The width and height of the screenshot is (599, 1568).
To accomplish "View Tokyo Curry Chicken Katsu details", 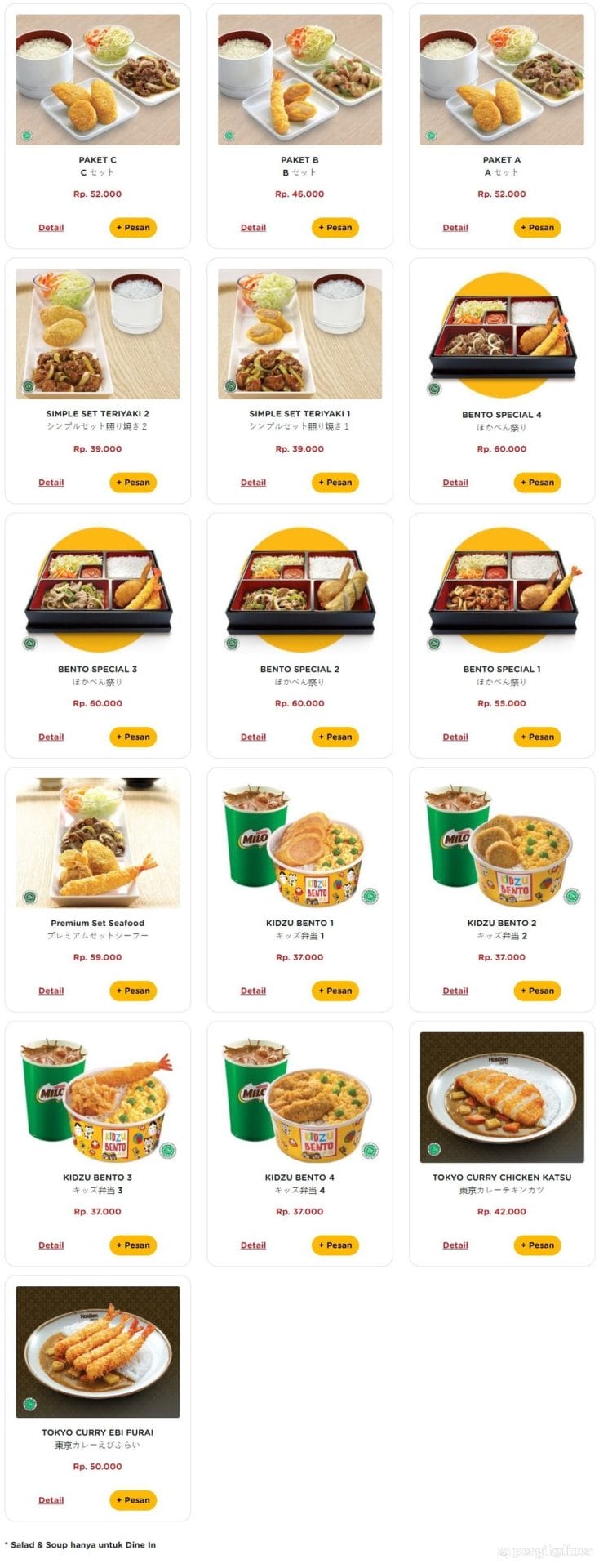I will point(455,1245).
